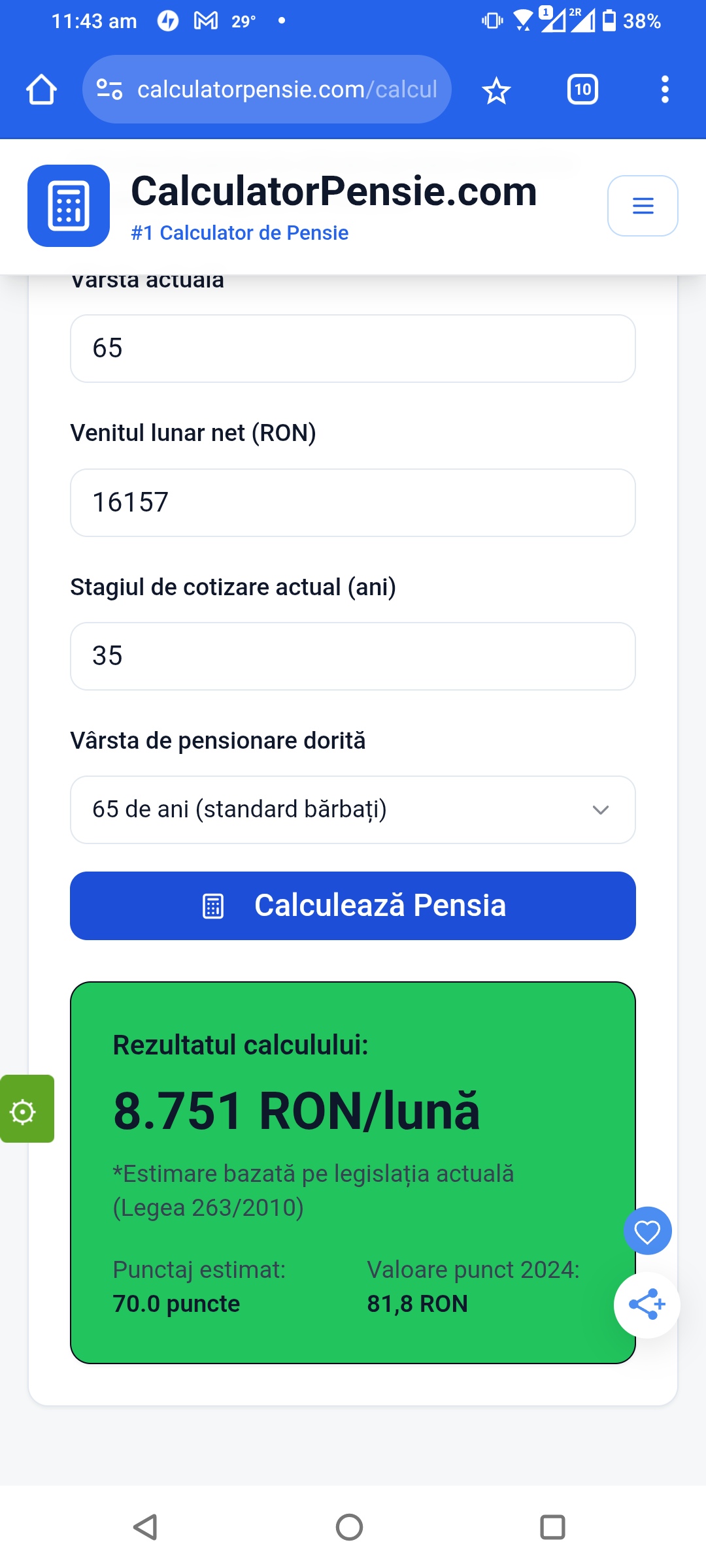The width and height of the screenshot is (706, 1568).
Task: Go to browser home page
Action: tap(41, 90)
